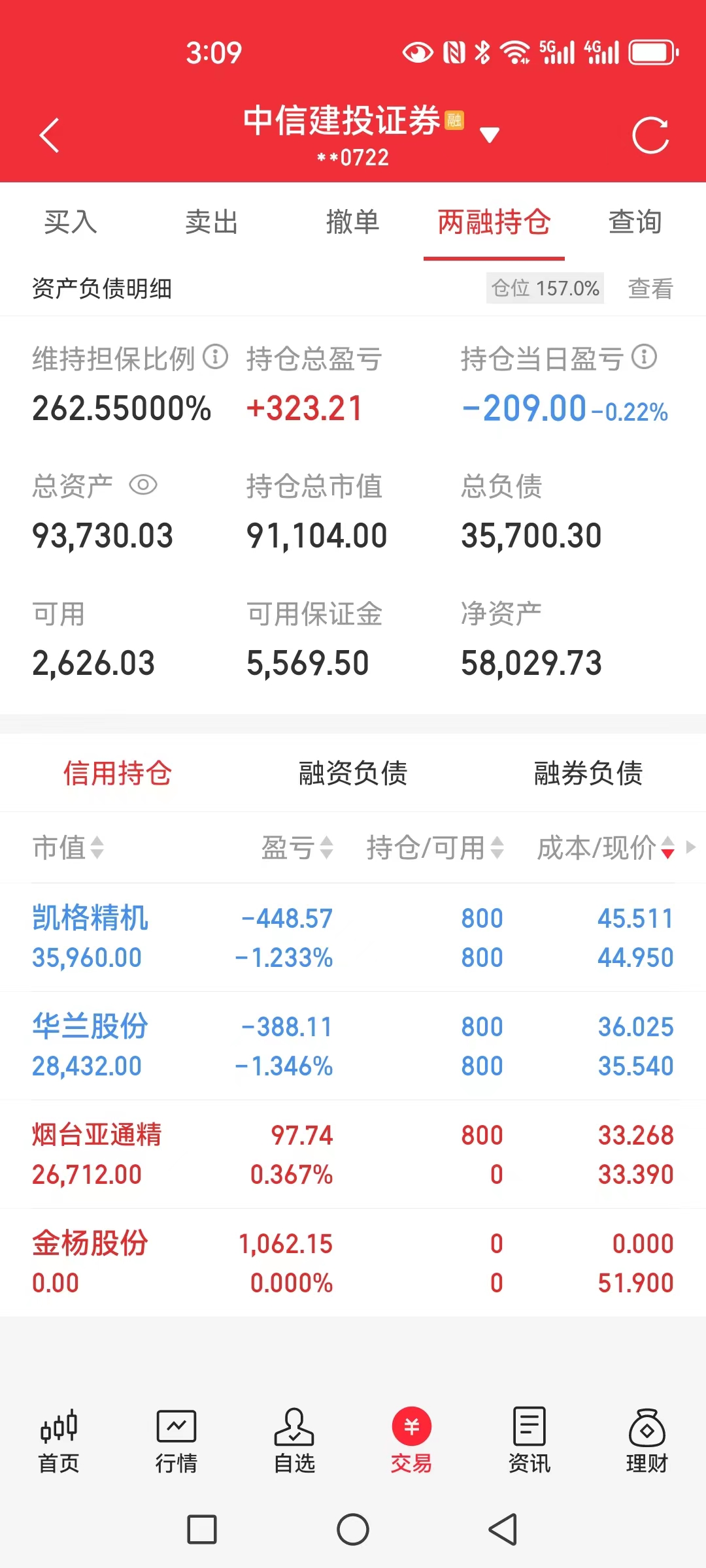Go back using the top-left arrow
The width and height of the screenshot is (706, 1568).
(50, 136)
